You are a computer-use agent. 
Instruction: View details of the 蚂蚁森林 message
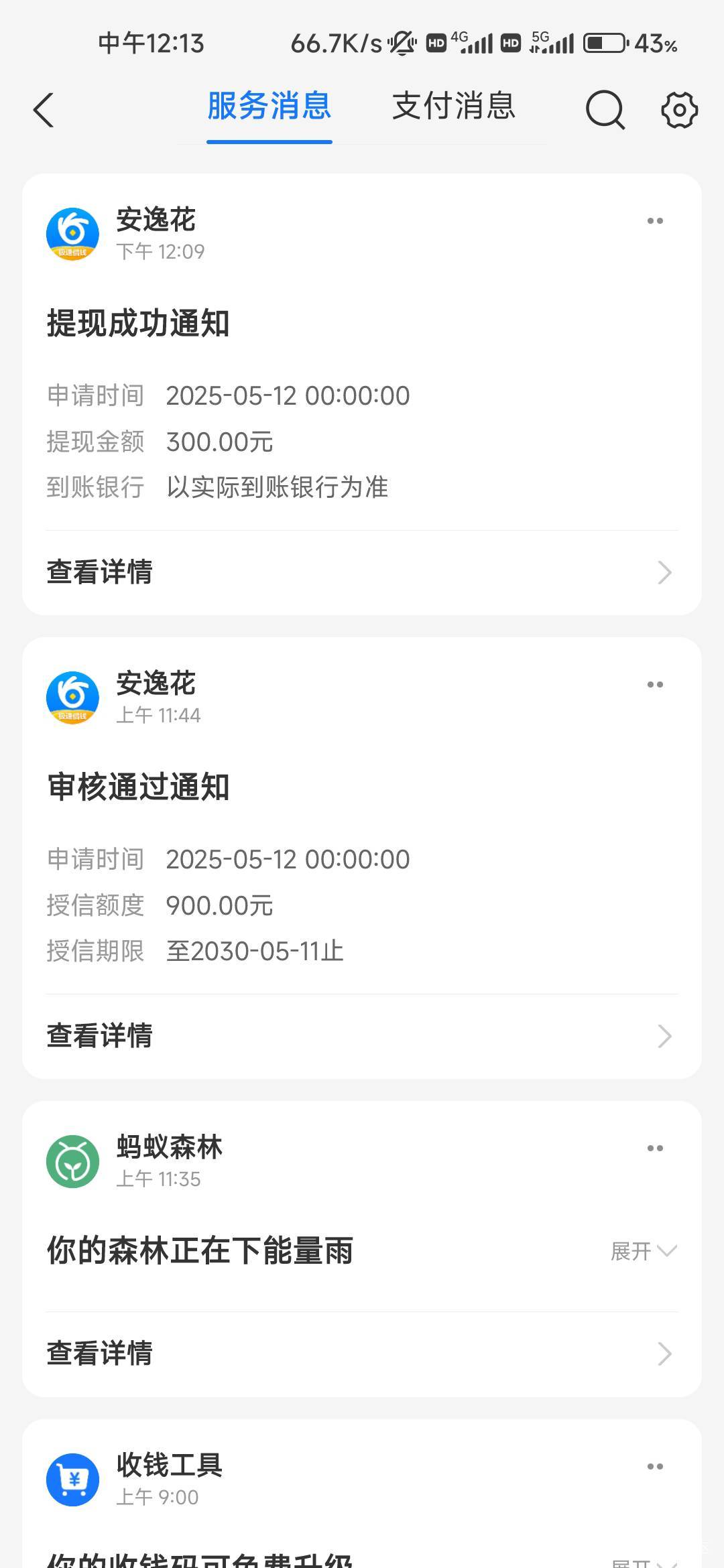[362, 1354]
